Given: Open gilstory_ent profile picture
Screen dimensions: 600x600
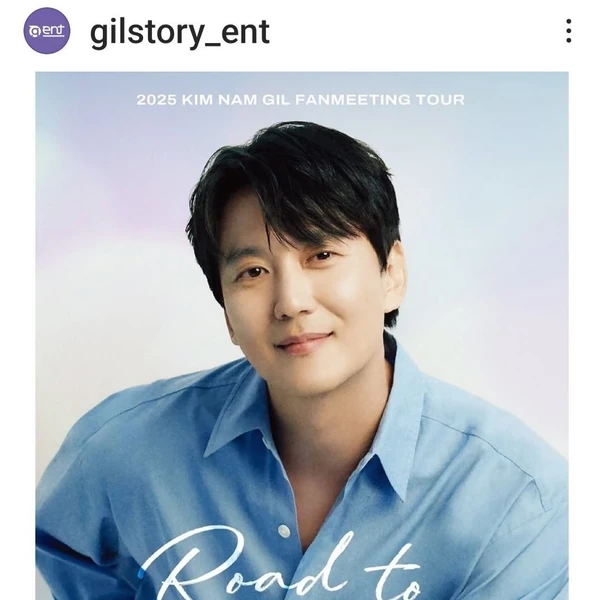Looking at the screenshot, I should 47,31.
